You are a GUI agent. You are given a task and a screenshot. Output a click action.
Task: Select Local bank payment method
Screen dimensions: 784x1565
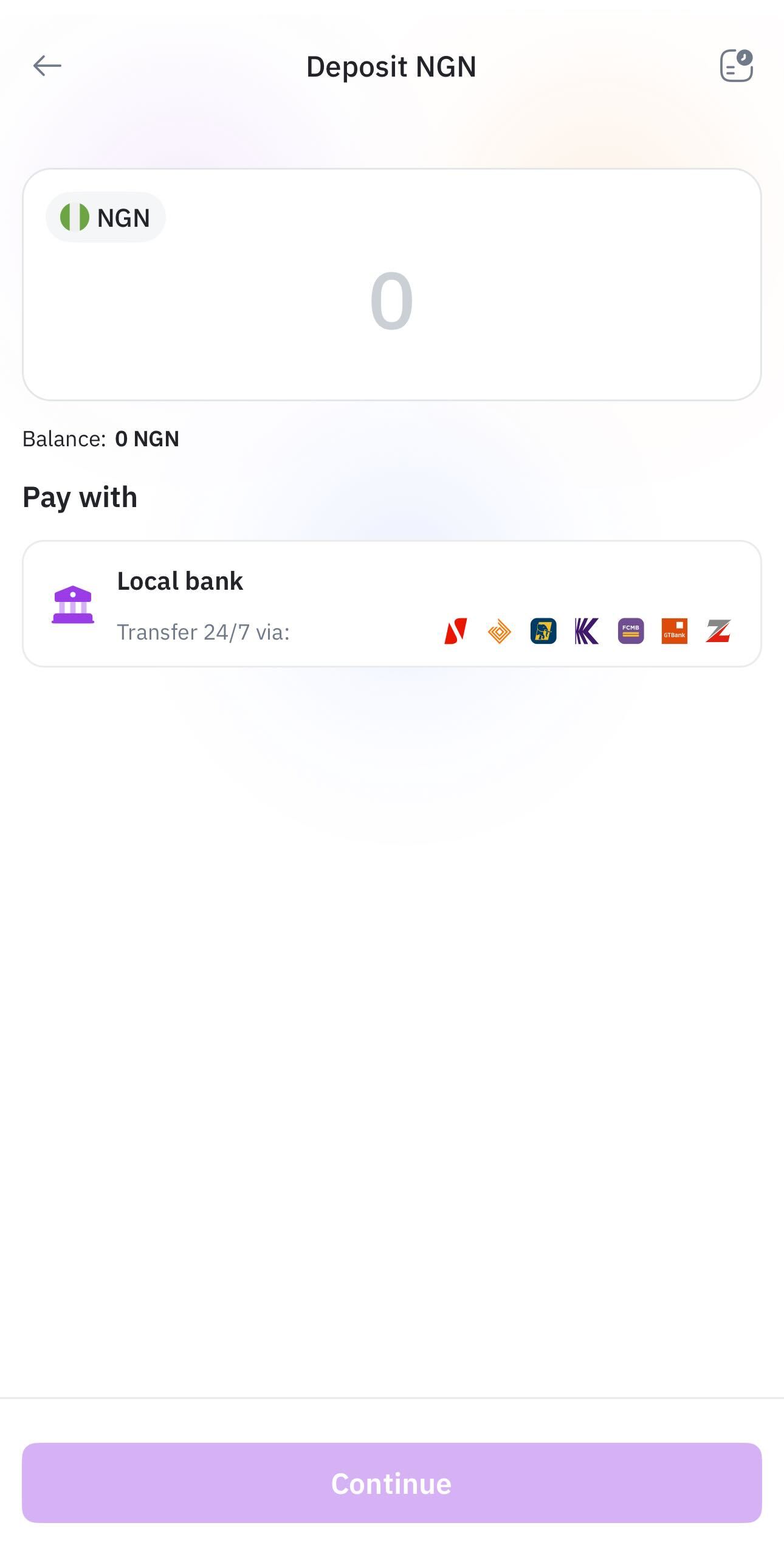[391, 604]
